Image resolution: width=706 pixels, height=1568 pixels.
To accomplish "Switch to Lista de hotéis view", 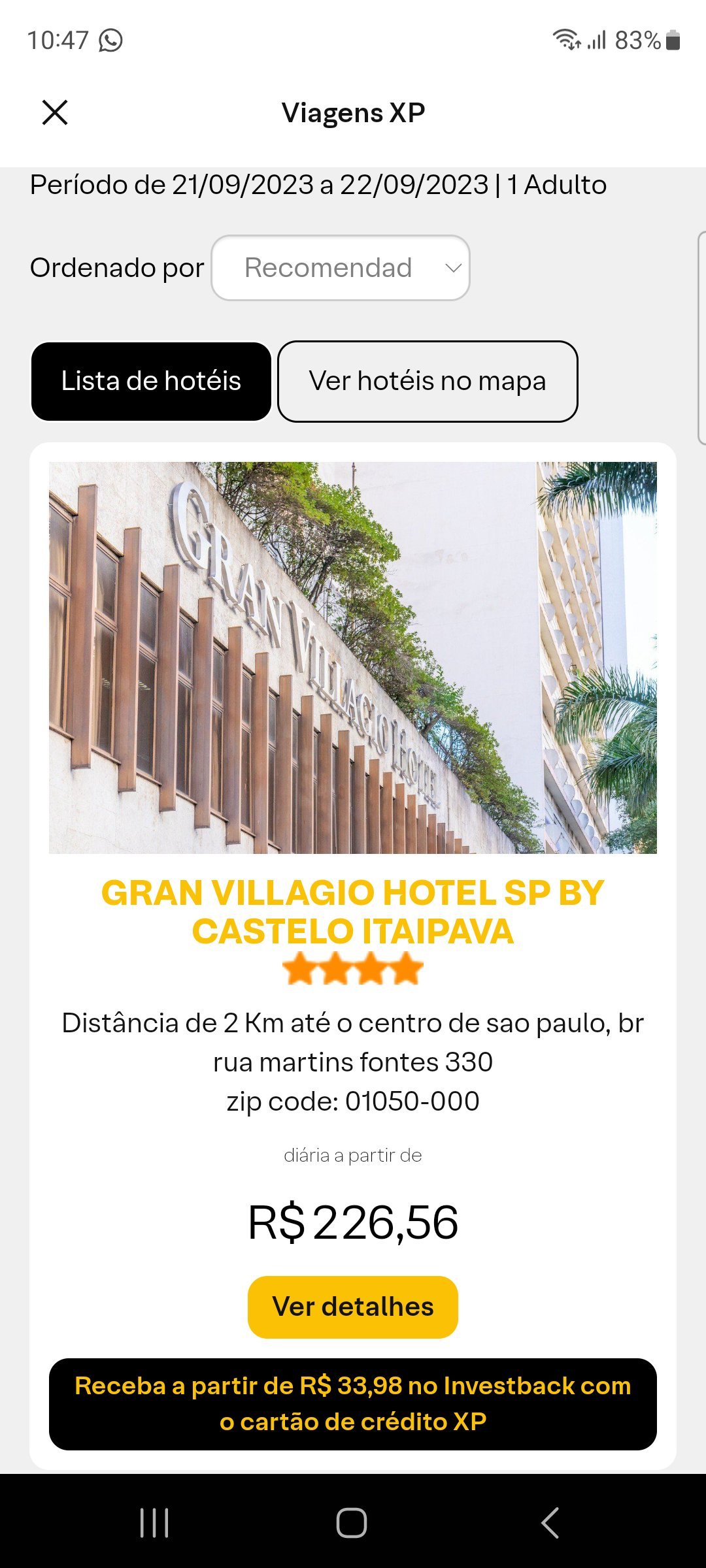I will tap(151, 381).
